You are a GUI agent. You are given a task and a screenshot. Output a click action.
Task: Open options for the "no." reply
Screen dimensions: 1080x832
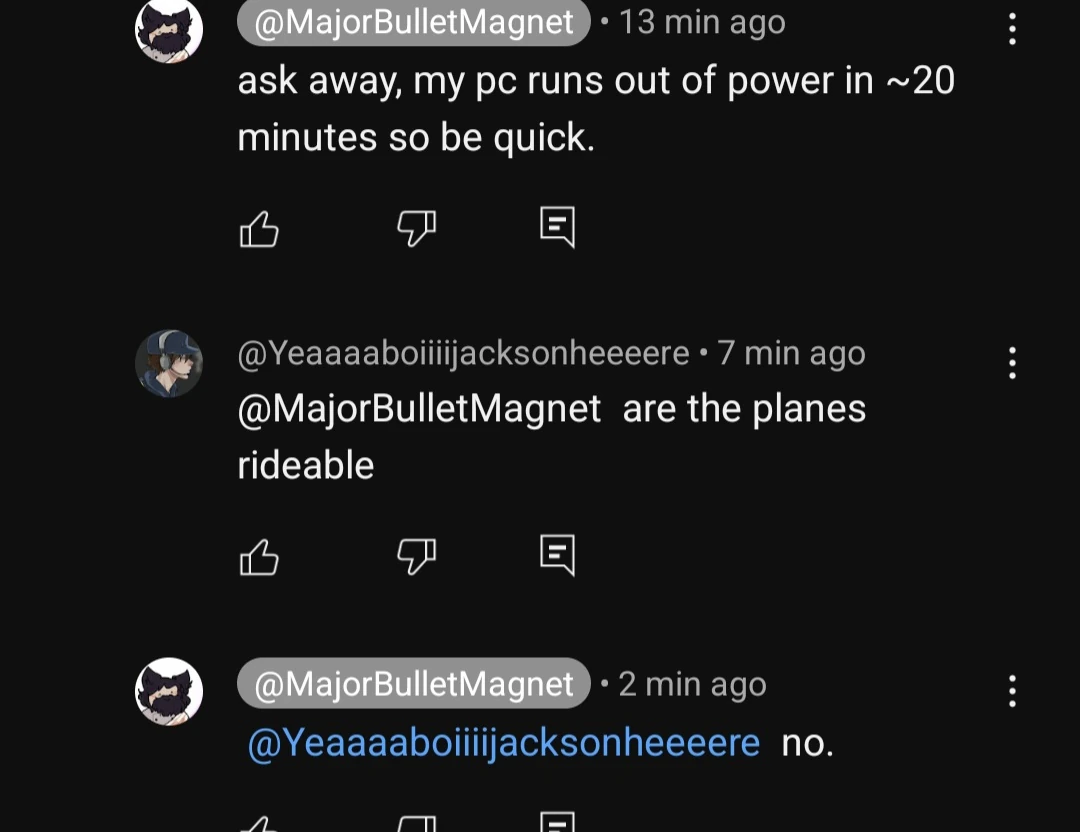[1012, 690]
